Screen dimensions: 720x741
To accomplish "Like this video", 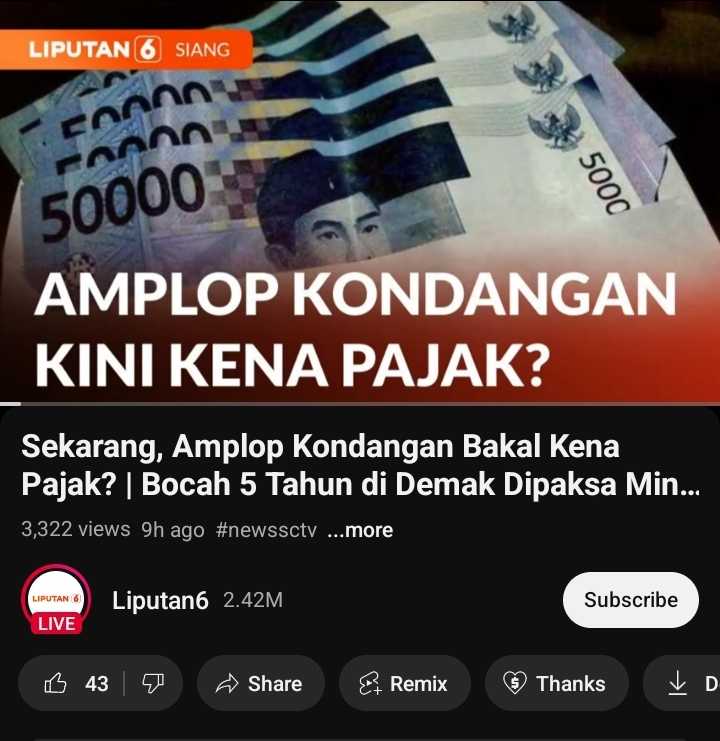I will tap(74, 684).
